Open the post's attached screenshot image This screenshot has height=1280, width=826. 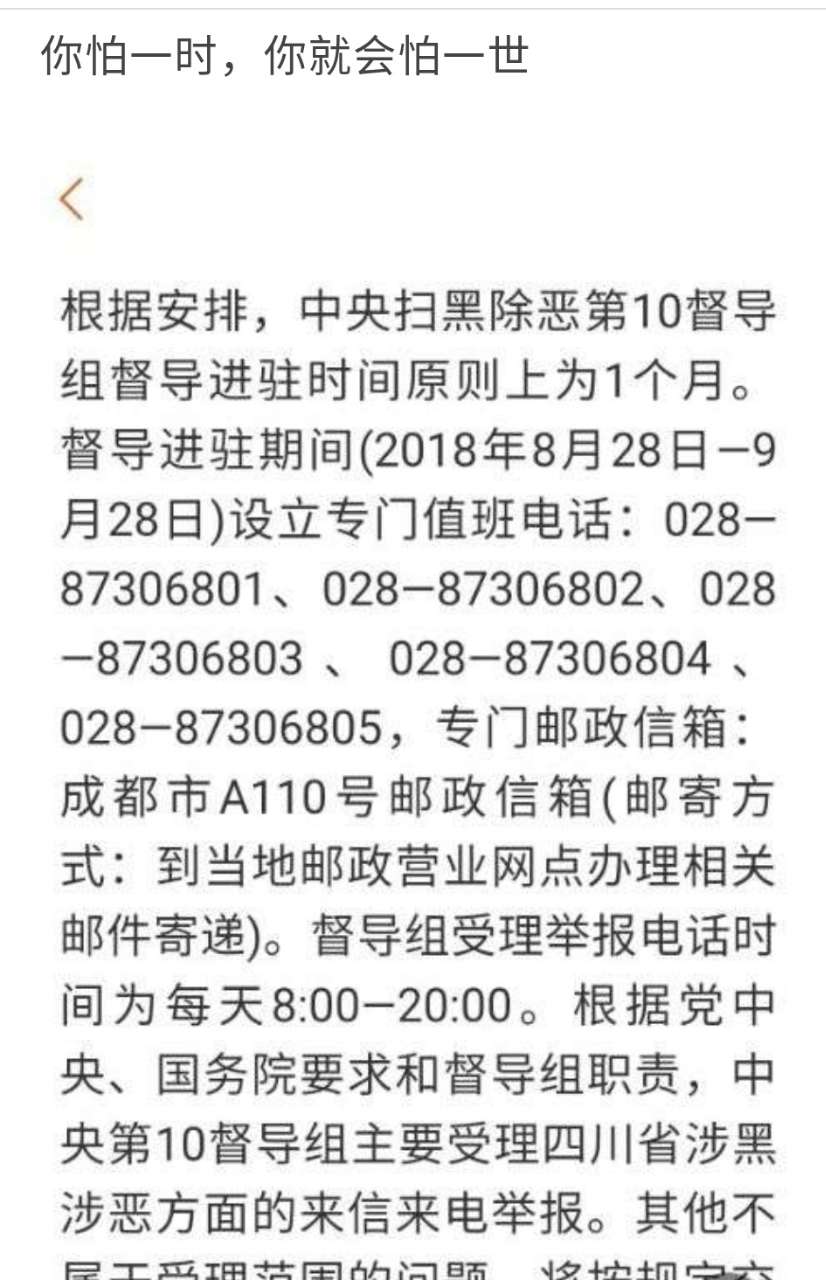413,700
